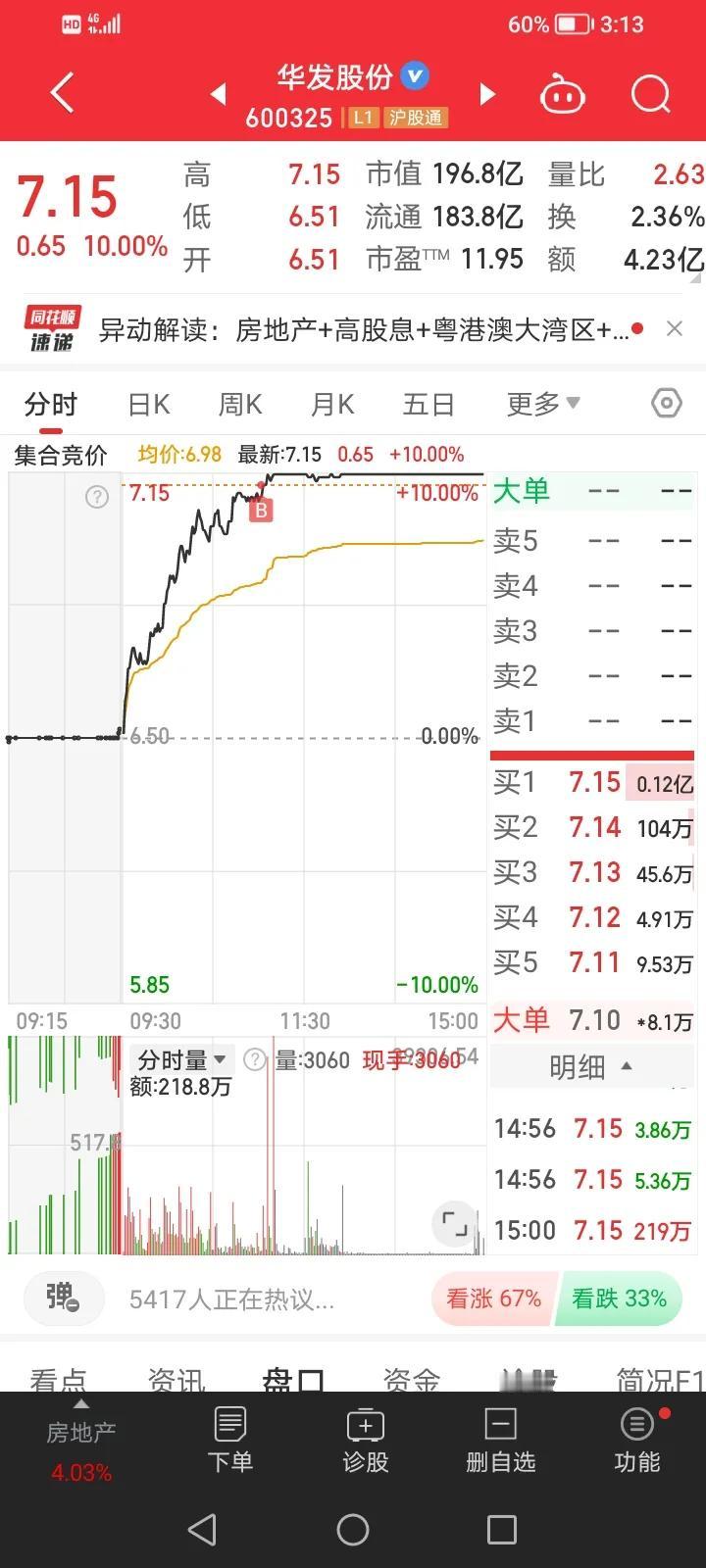Image resolution: width=706 pixels, height=1568 pixels.
Task: Switch to the next stock with right arrow
Action: pos(486,94)
